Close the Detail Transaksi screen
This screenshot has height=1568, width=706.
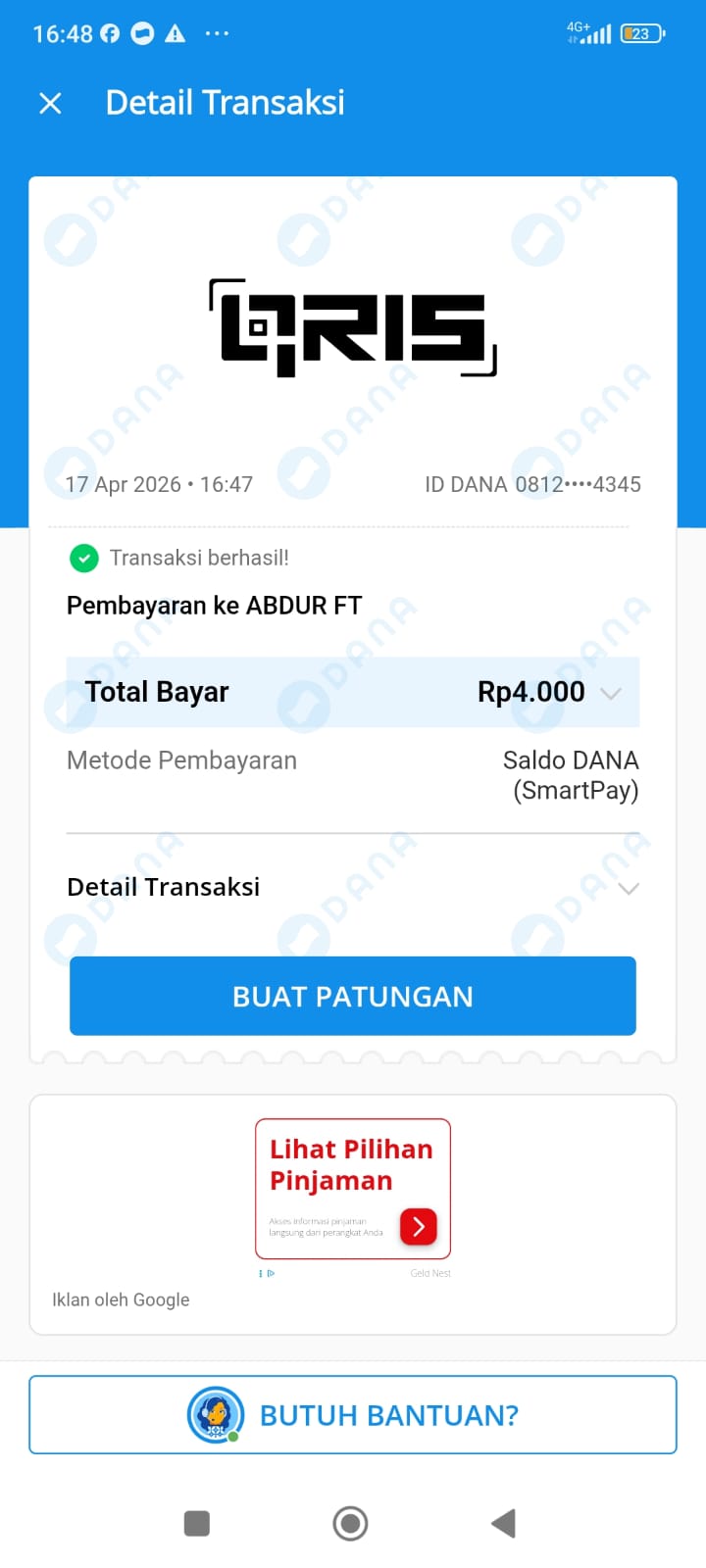pyautogui.click(x=50, y=103)
